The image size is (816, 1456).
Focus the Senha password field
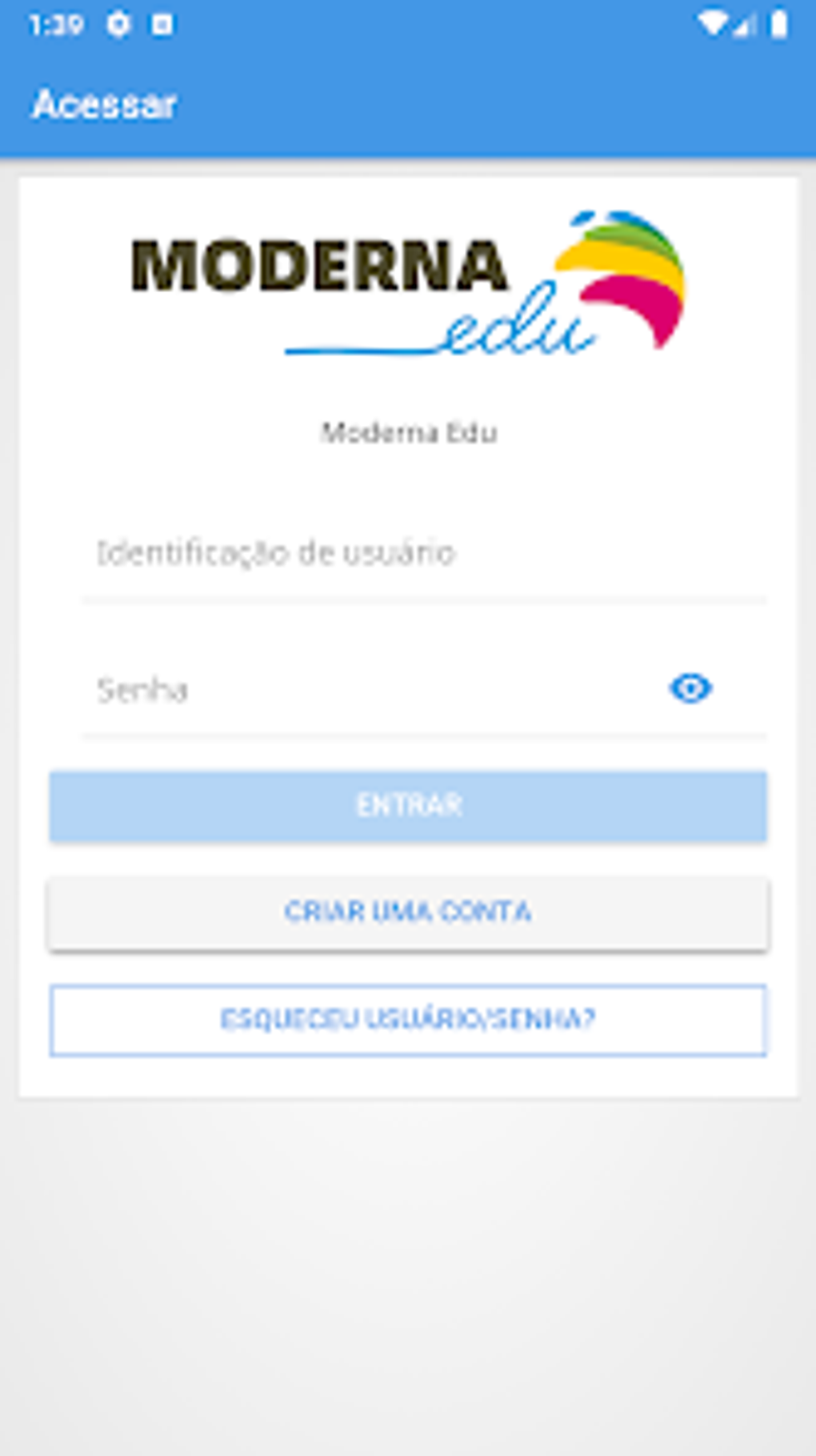click(368, 689)
